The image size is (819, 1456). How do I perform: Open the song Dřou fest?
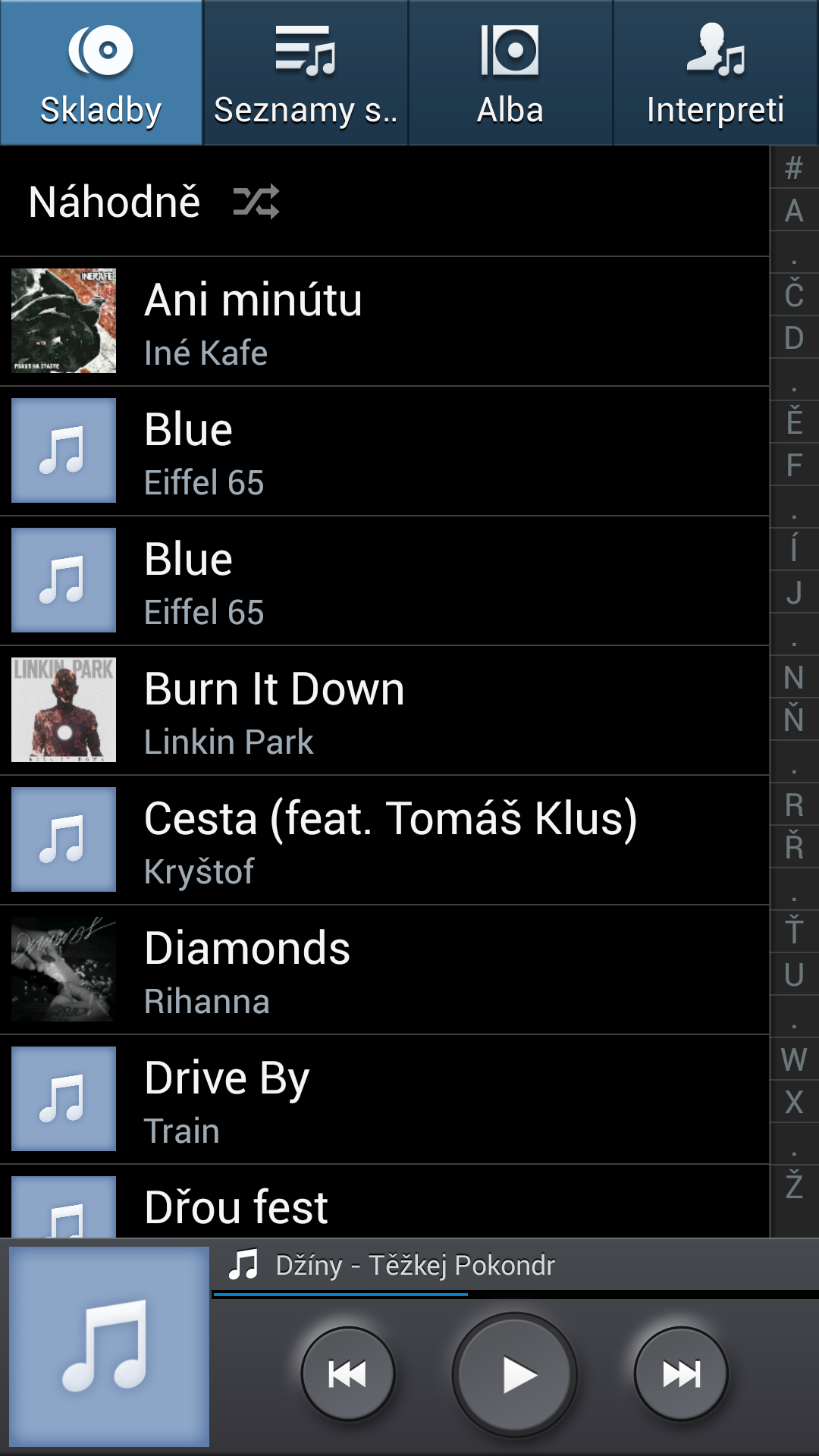tap(379, 1206)
